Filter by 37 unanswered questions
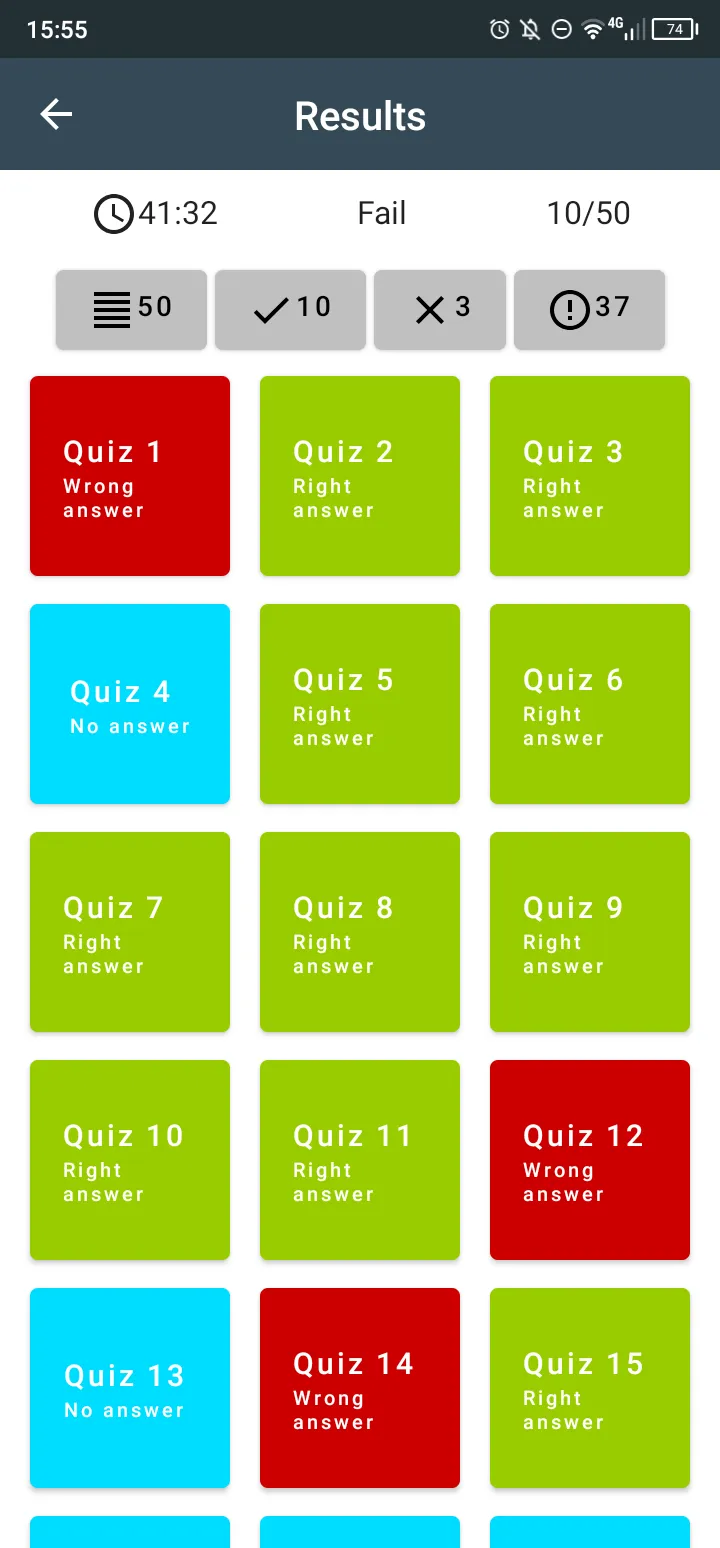This screenshot has width=720, height=1548. pyautogui.click(x=589, y=309)
